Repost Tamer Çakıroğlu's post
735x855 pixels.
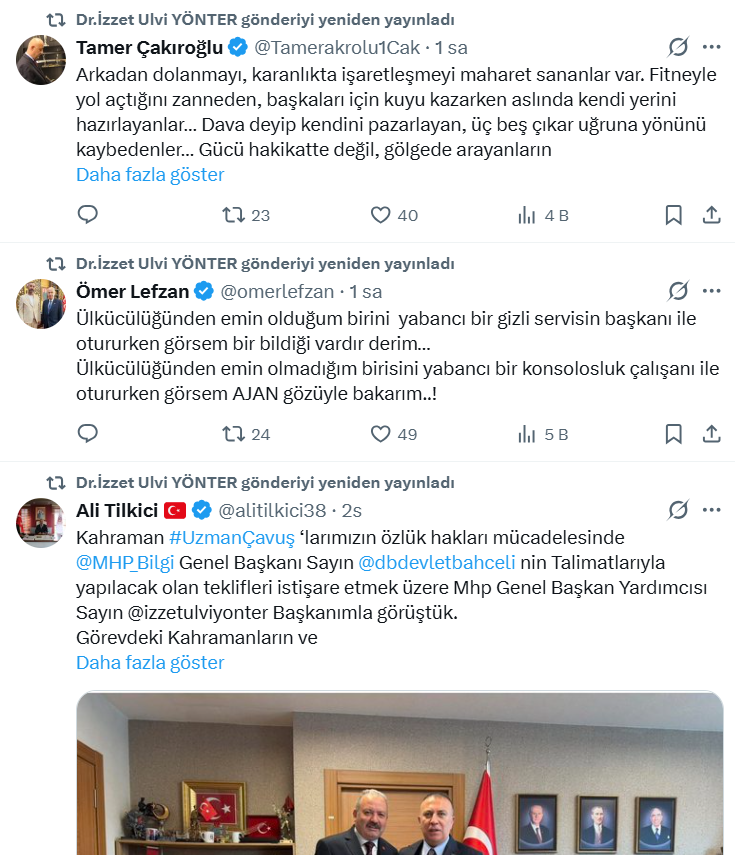233,215
